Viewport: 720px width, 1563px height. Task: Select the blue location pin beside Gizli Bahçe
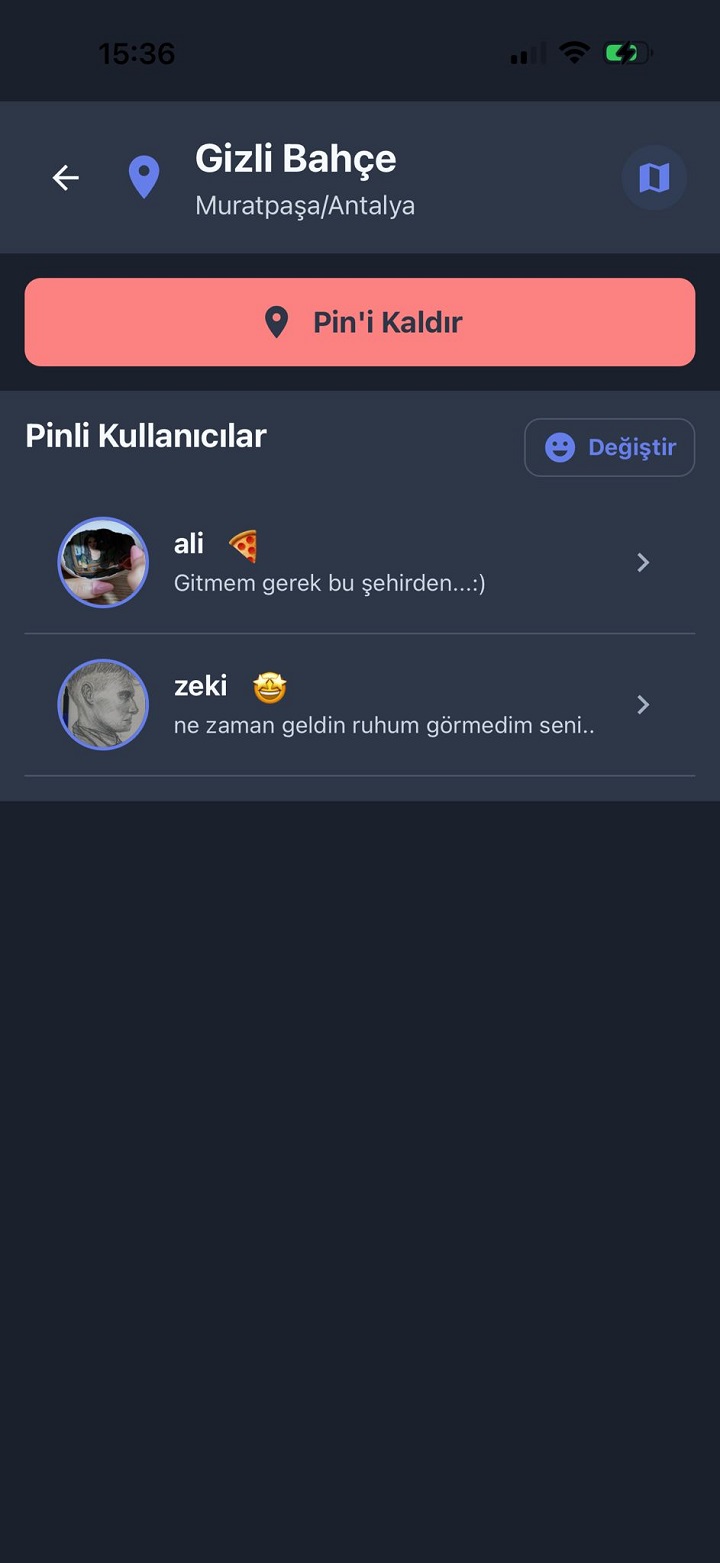pos(144,177)
